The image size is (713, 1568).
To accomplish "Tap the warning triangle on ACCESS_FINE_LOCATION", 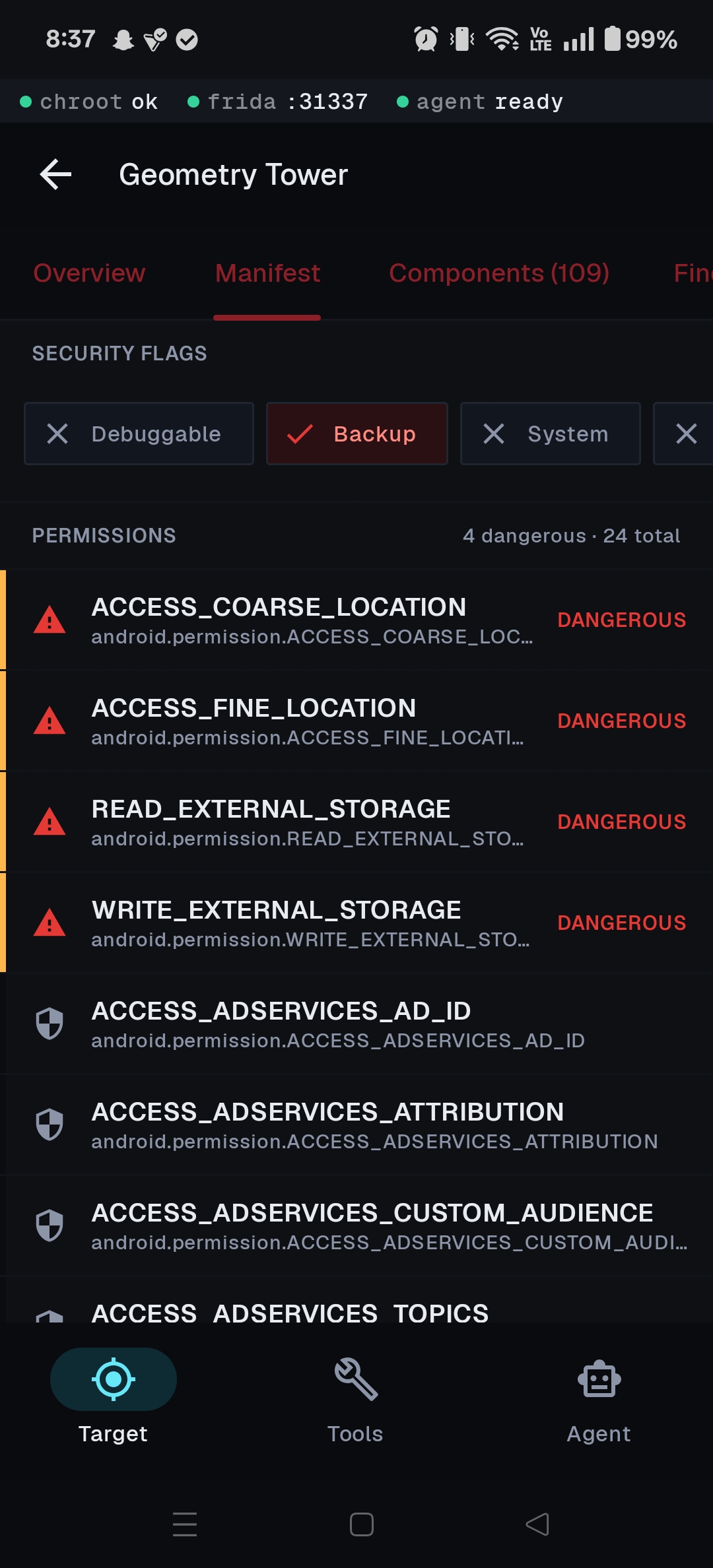I will (50, 721).
